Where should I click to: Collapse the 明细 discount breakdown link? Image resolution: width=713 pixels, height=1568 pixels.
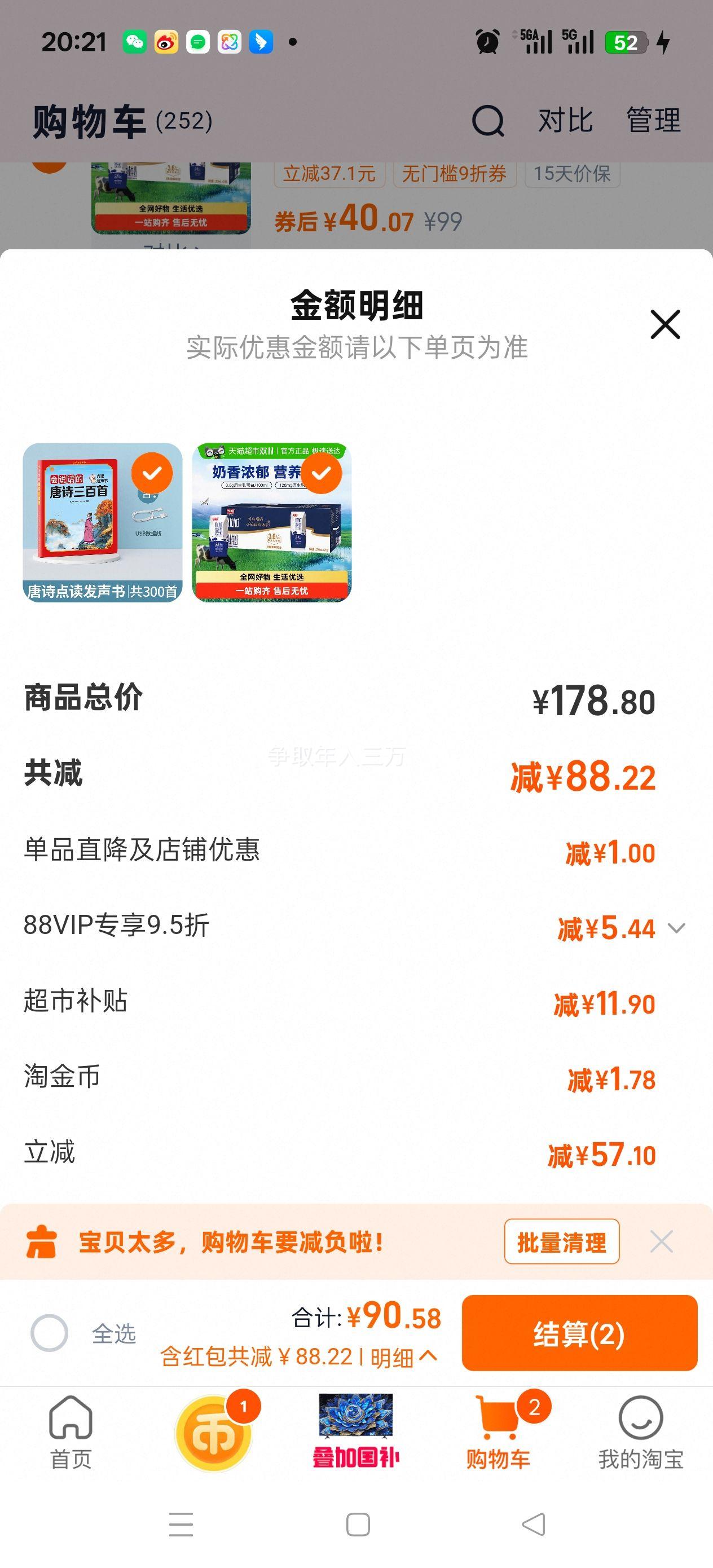tap(403, 1357)
